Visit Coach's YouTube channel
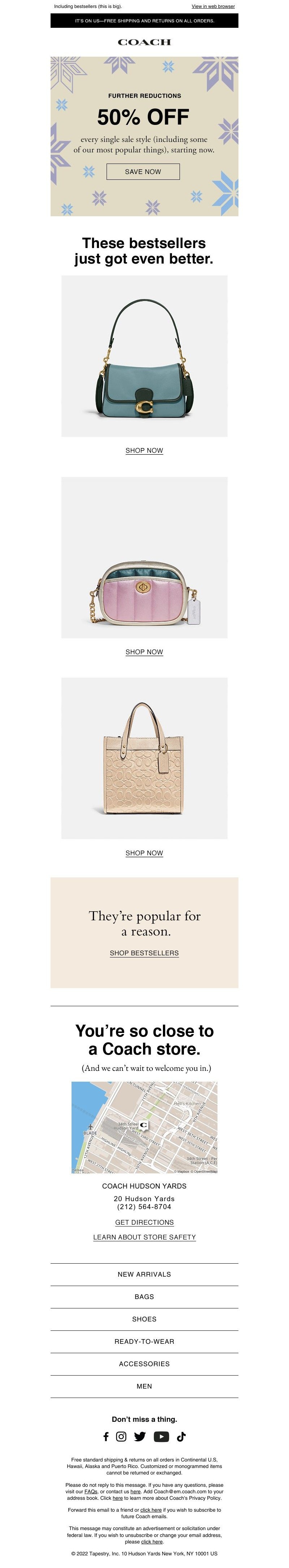Screen dimensions: 289x1568 (161, 1437)
